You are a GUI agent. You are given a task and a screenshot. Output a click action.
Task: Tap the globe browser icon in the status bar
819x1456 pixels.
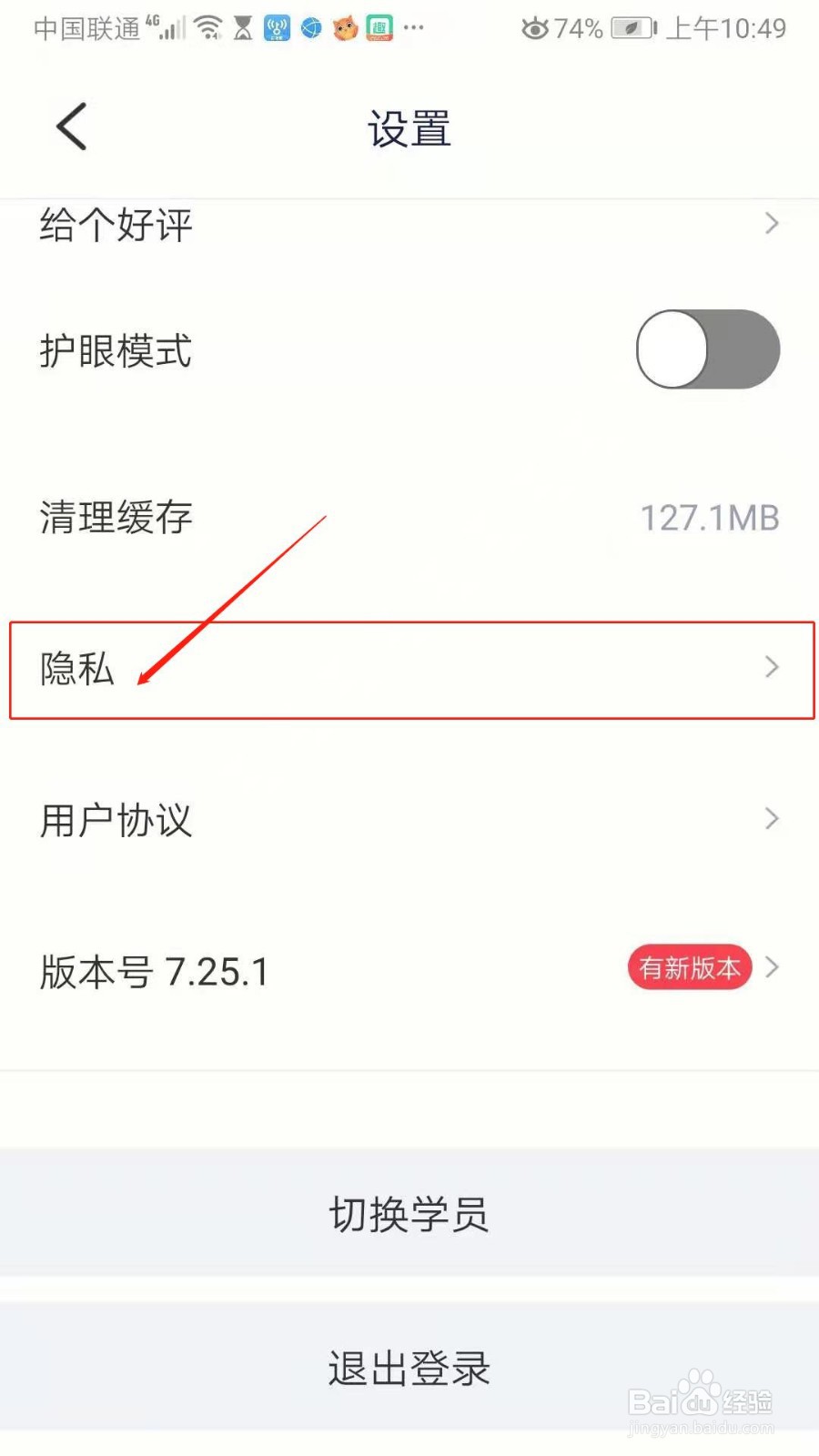point(310,27)
